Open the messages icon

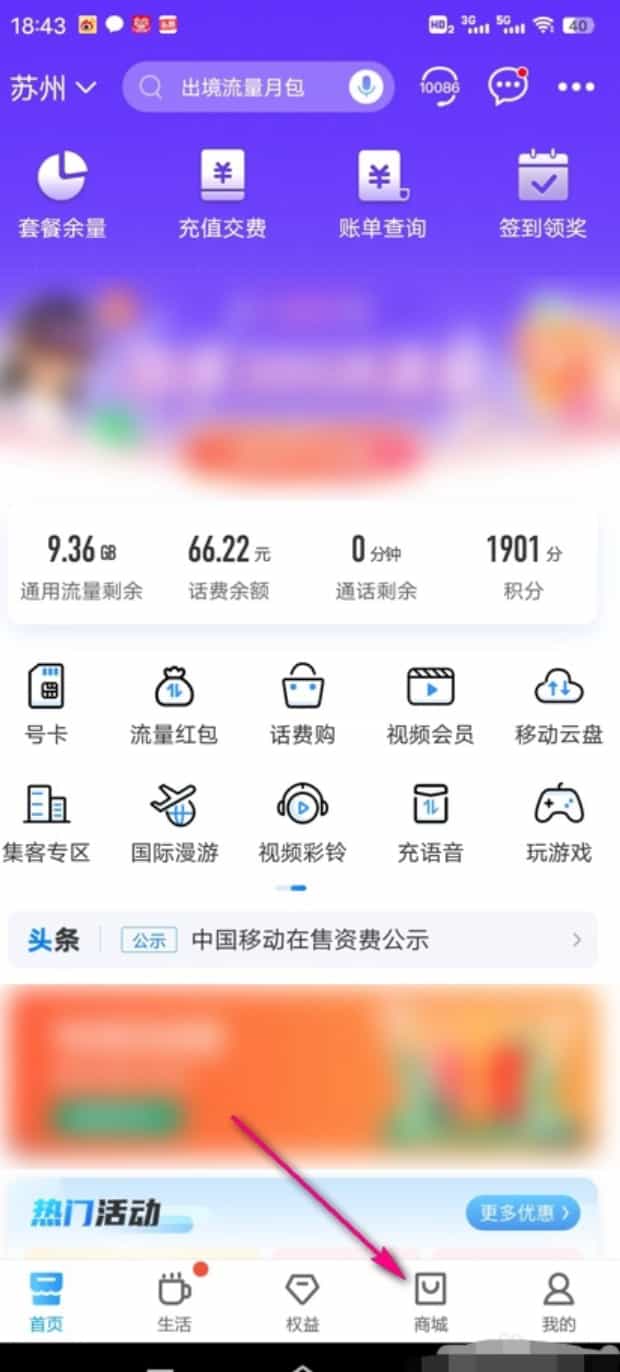coord(507,88)
